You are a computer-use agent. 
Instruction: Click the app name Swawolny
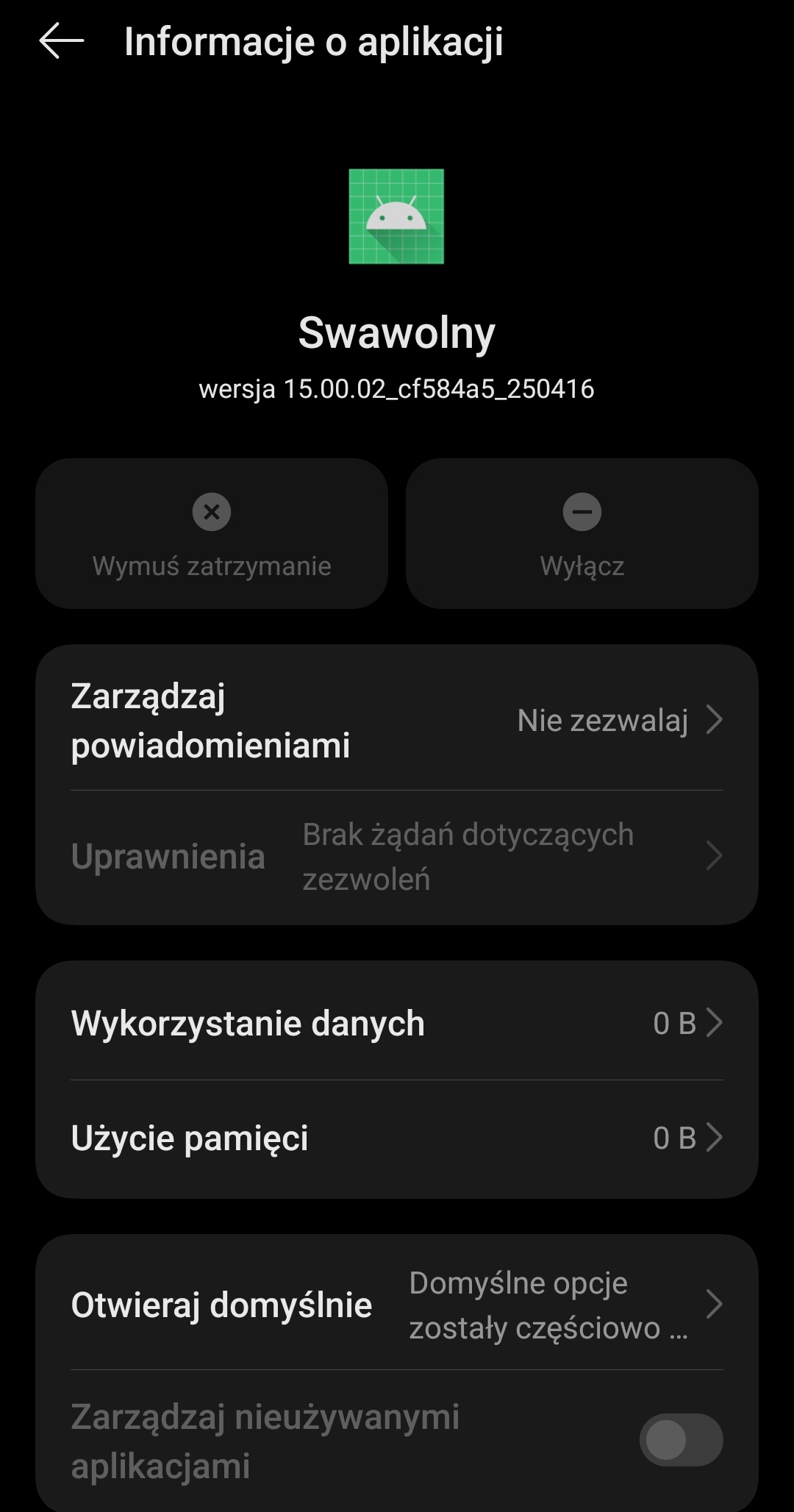click(396, 332)
